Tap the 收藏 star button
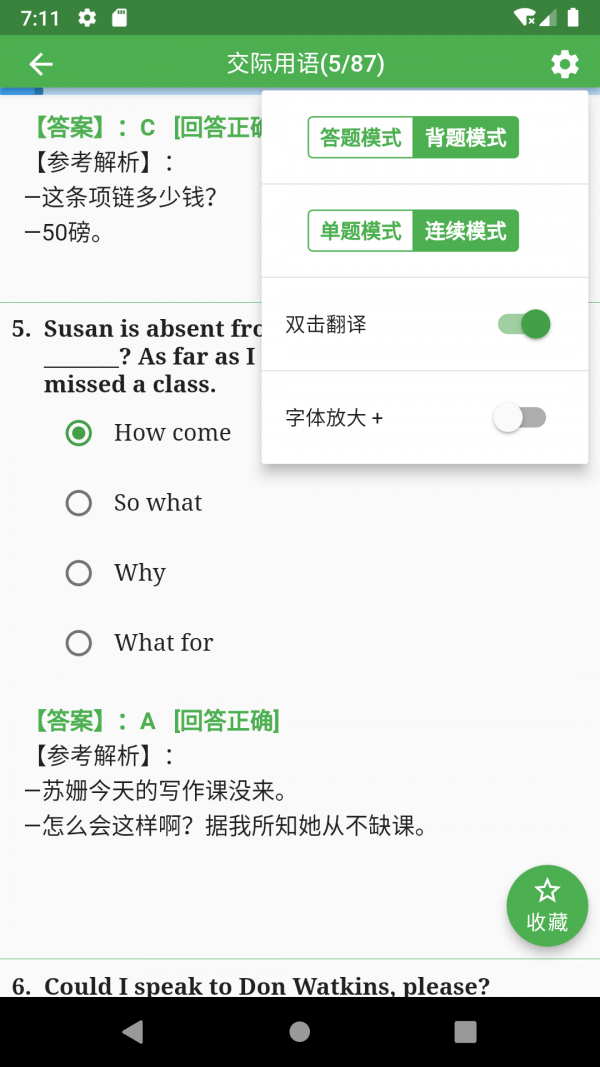600x1067 pixels. click(x=547, y=905)
